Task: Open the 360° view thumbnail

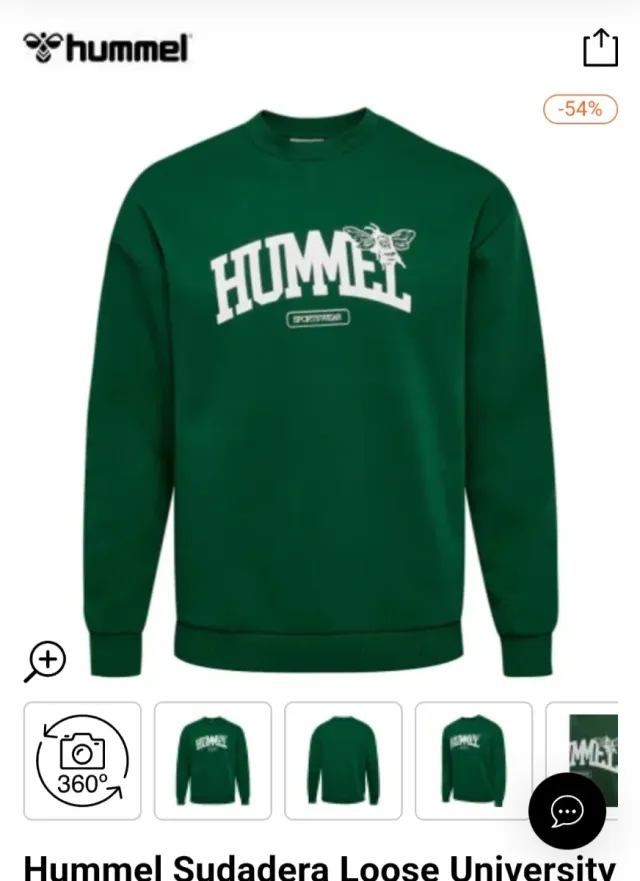Action: 83,761
